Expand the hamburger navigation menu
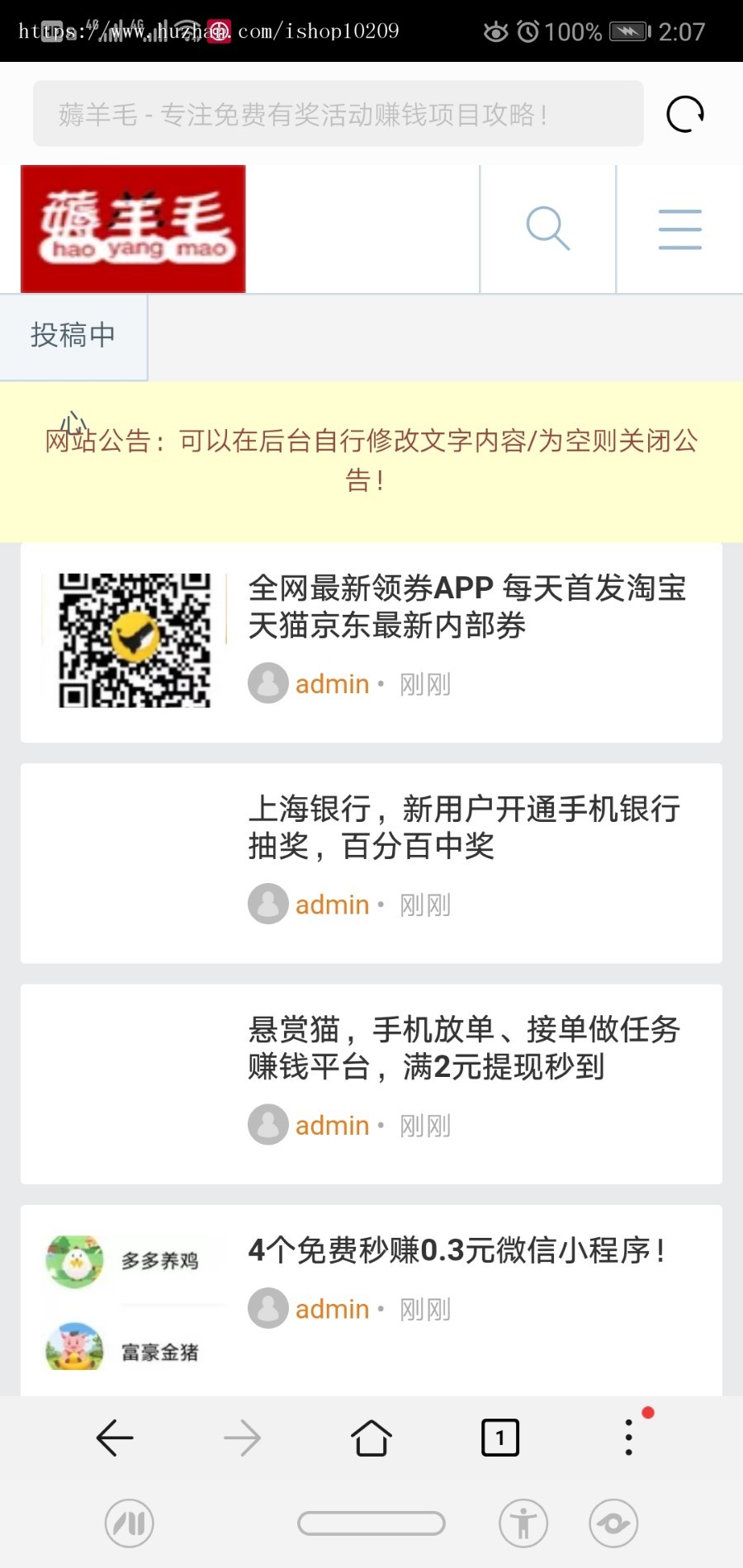The height and width of the screenshot is (1568, 743). (679, 229)
